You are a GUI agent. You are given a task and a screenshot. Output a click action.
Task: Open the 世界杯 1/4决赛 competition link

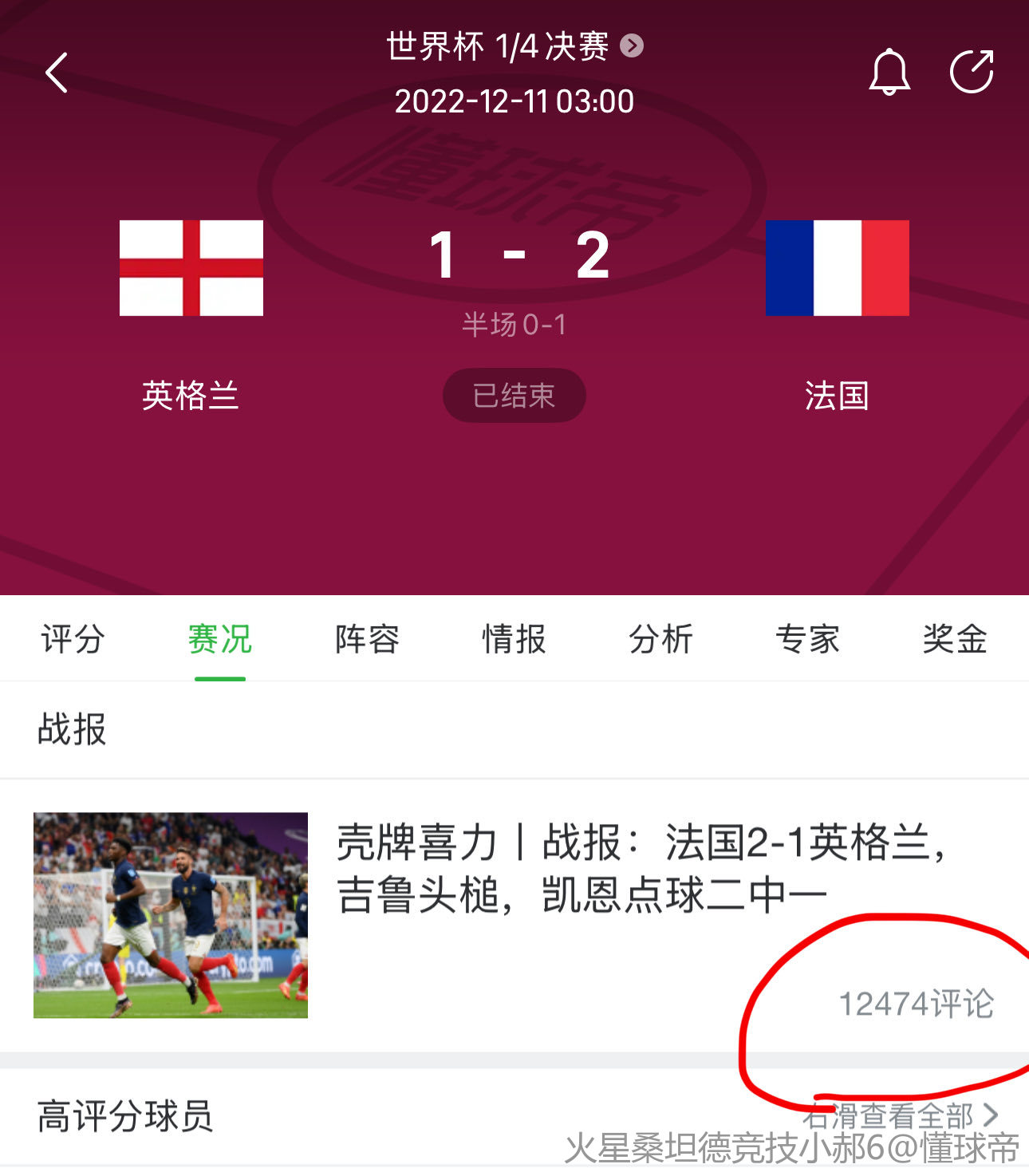(514, 46)
